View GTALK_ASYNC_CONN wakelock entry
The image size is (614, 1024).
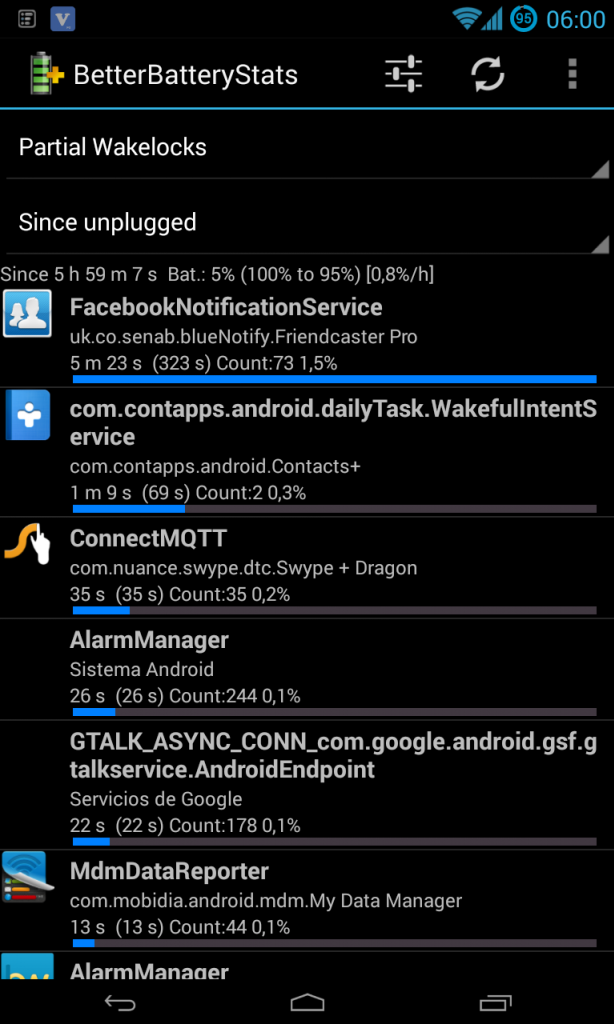click(x=307, y=785)
